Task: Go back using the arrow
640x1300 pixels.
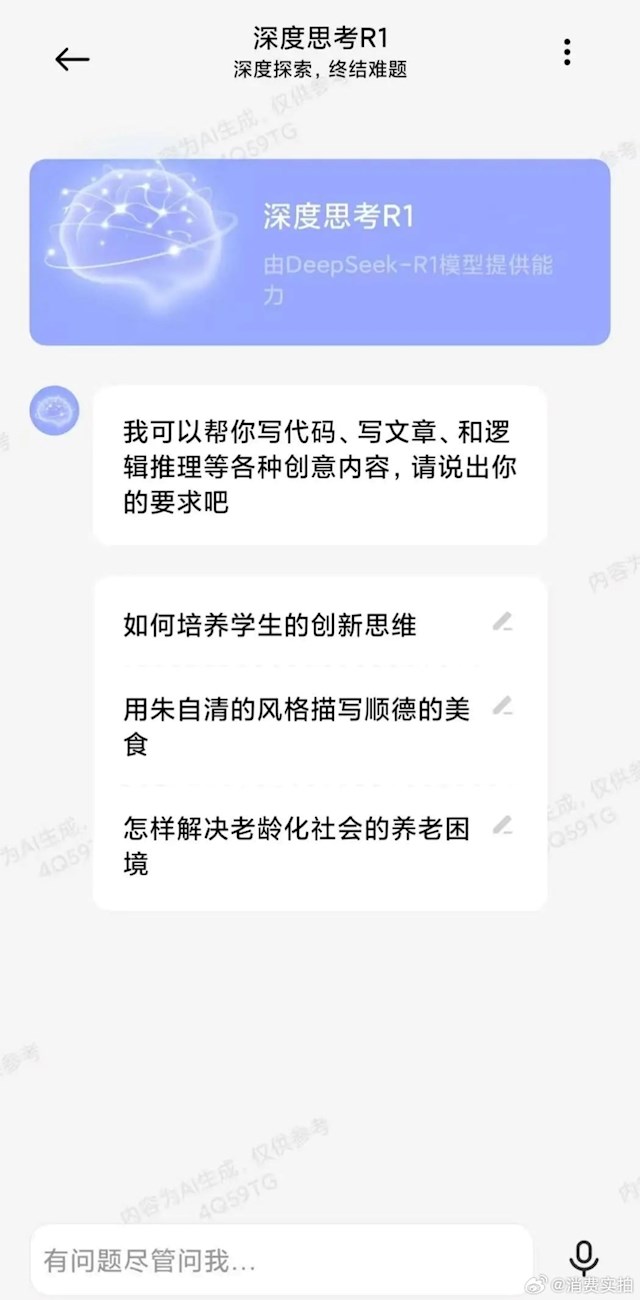Action: 72,59
